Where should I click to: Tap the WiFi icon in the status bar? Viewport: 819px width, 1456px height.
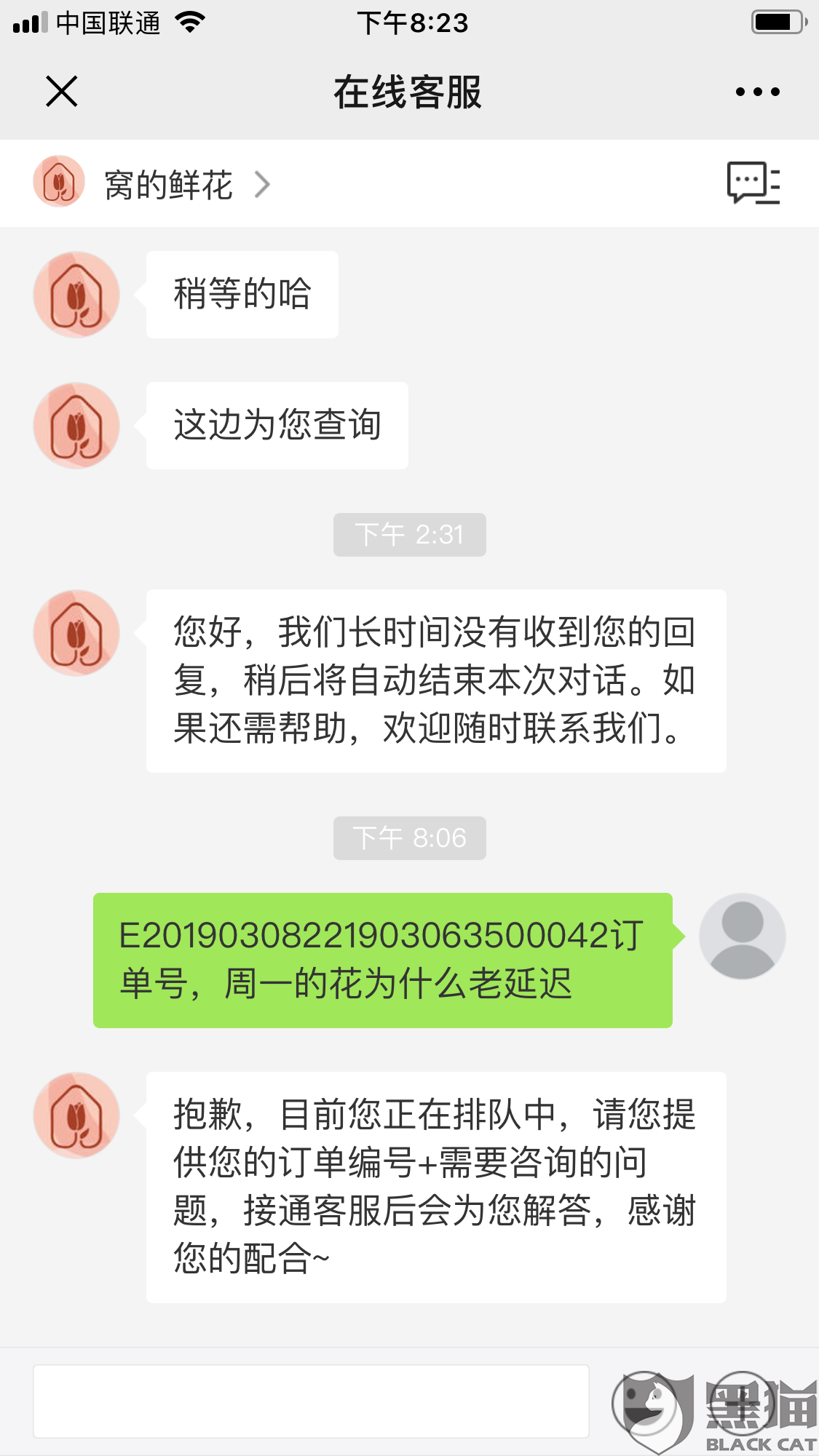pyautogui.click(x=189, y=22)
